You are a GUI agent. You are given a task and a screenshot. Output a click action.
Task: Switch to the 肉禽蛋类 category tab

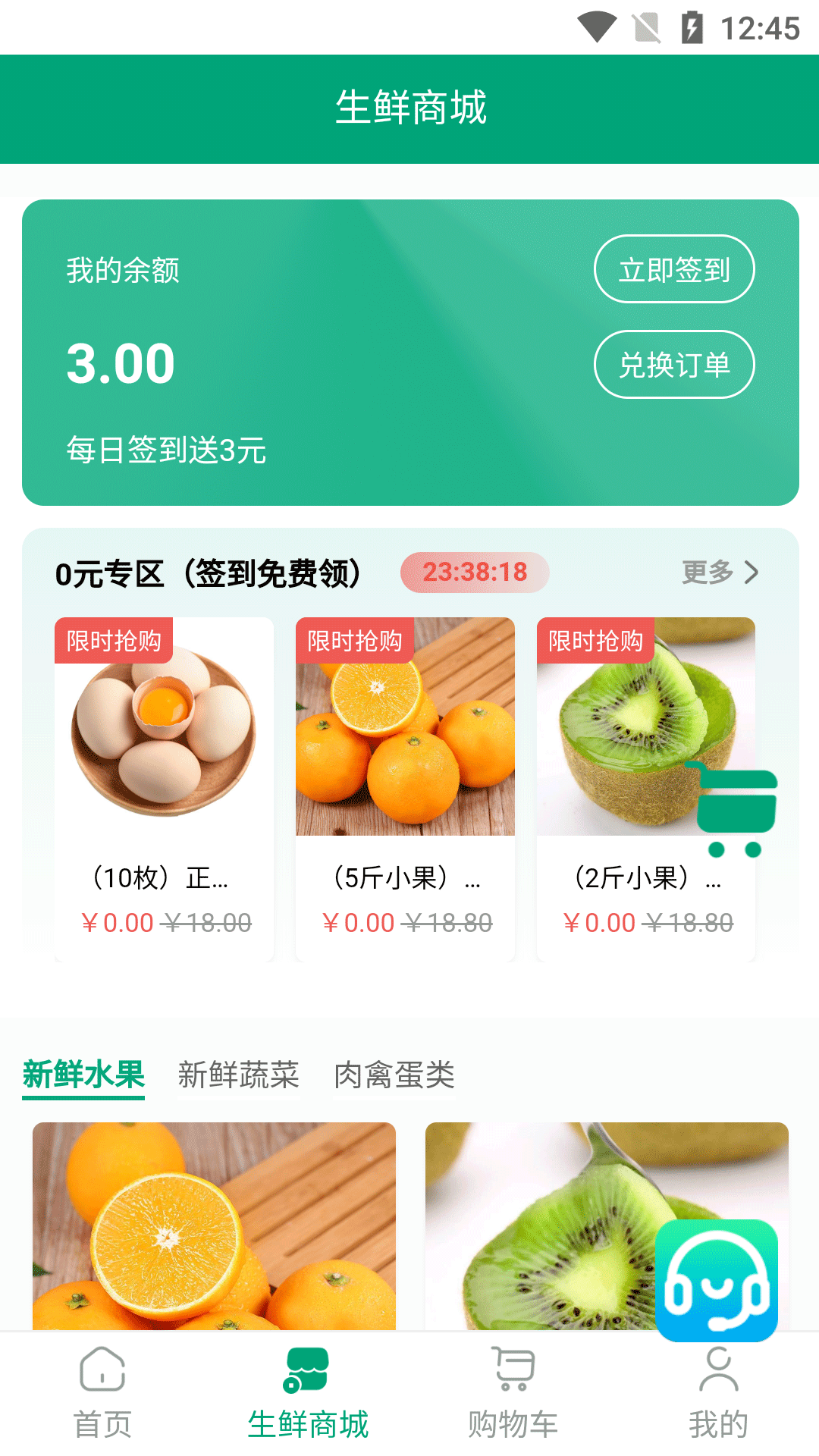[394, 1075]
